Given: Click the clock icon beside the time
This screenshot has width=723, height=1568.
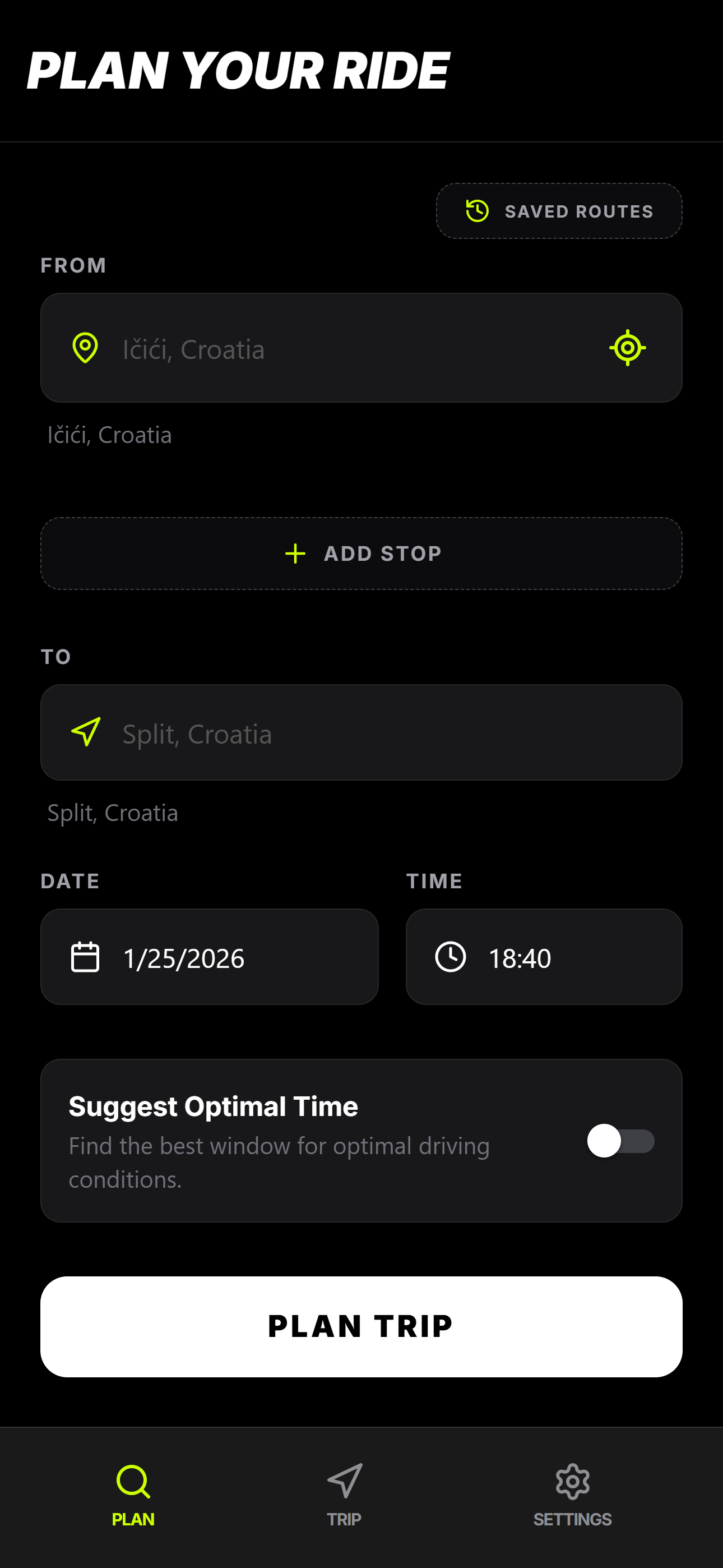Looking at the screenshot, I should coord(451,957).
